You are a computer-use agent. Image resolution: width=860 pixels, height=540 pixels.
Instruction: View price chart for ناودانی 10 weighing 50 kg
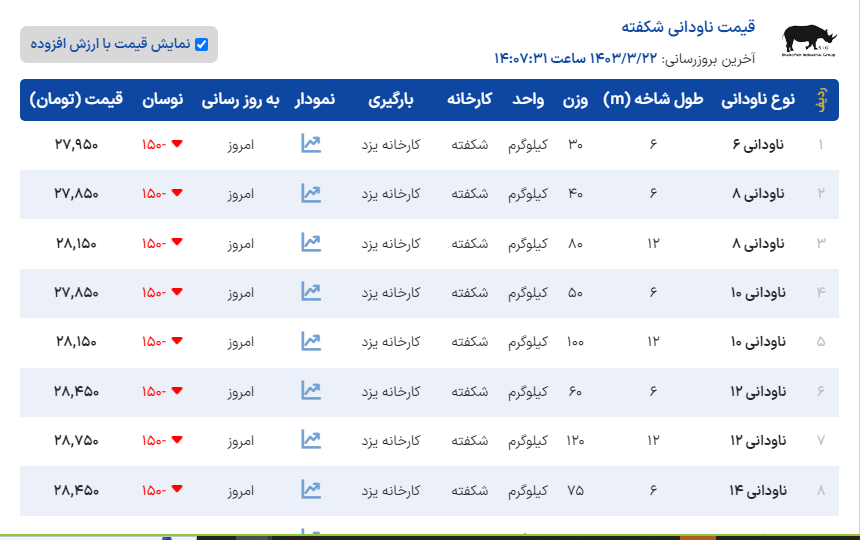pos(311,291)
